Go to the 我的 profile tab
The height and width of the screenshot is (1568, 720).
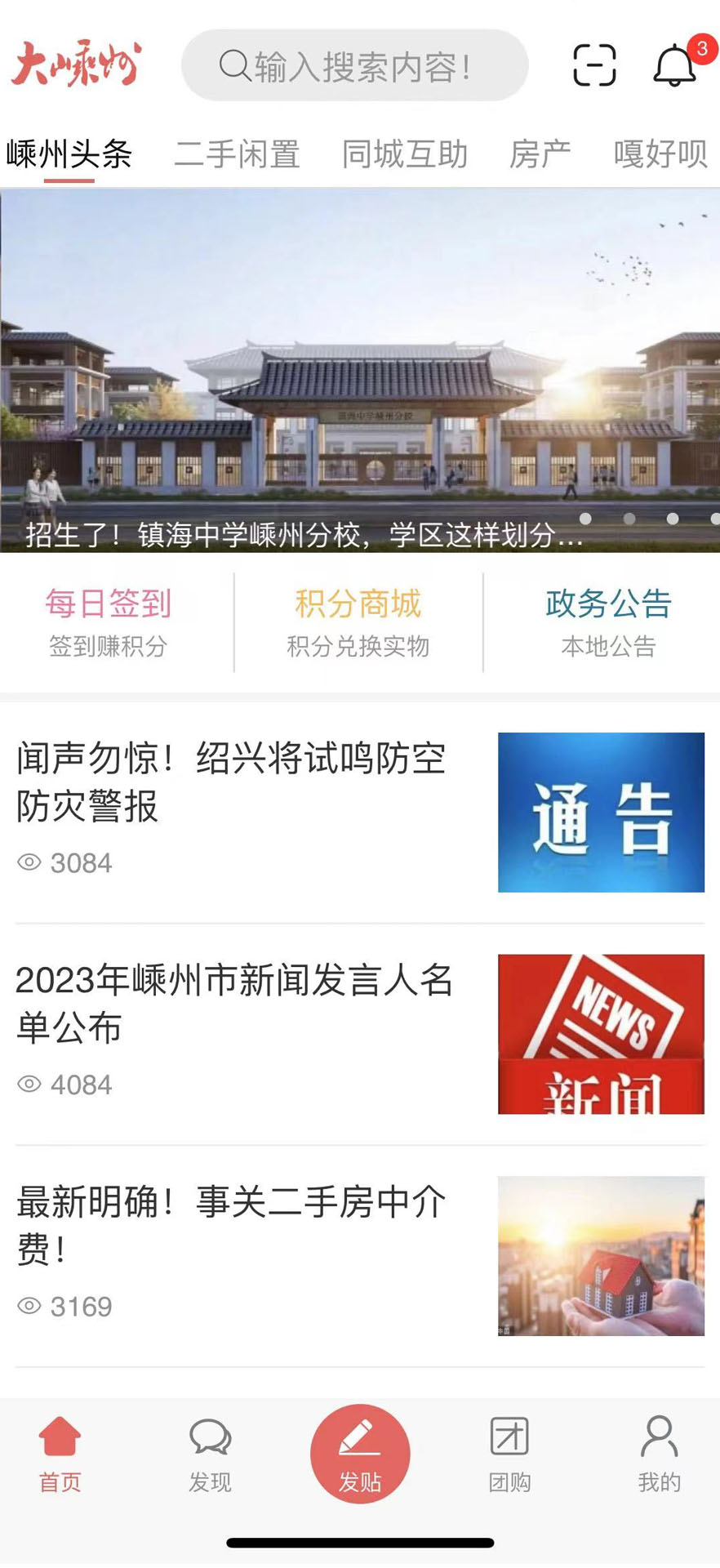pos(659,1455)
